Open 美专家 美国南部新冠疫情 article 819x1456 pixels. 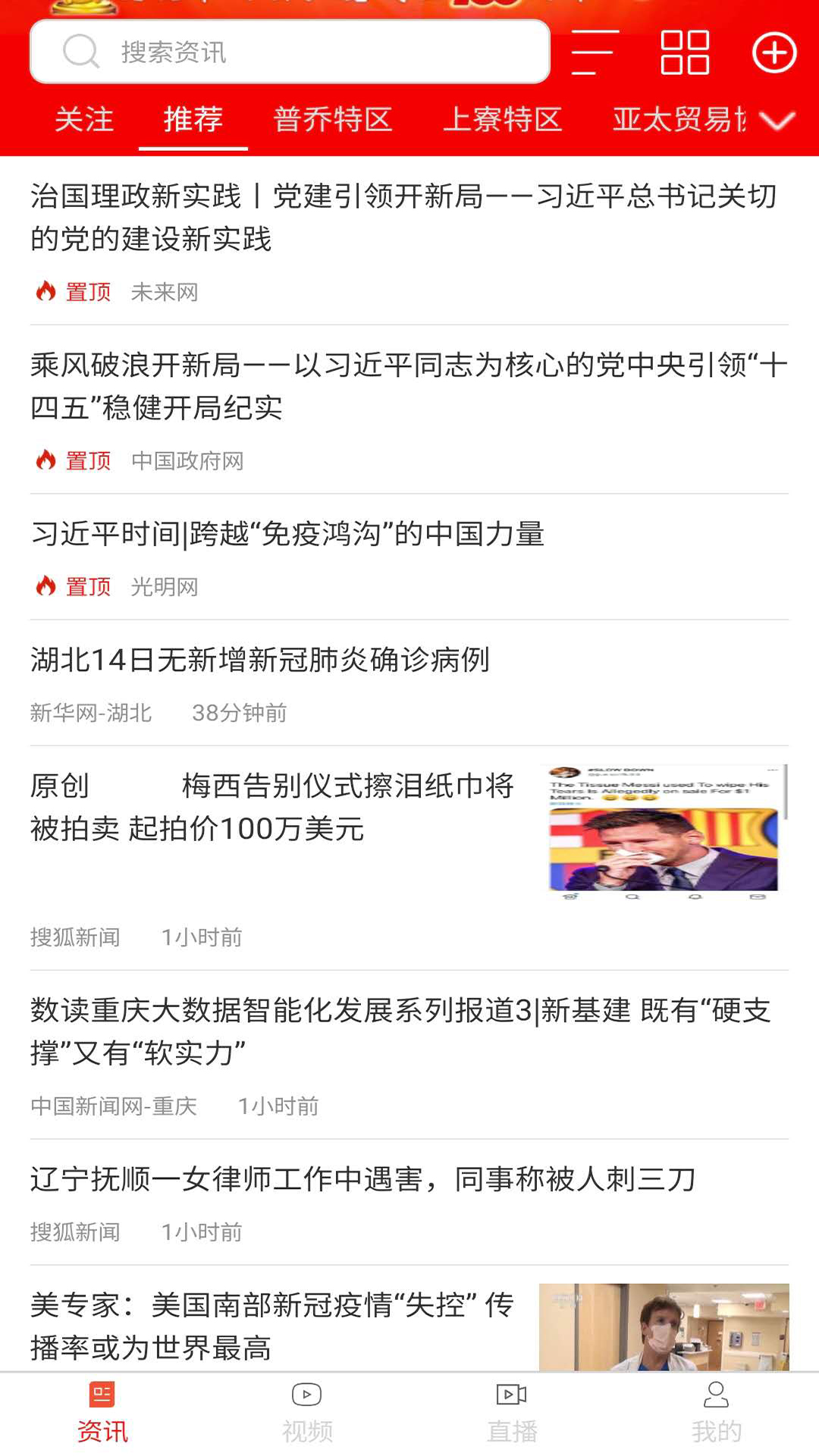click(x=273, y=1326)
